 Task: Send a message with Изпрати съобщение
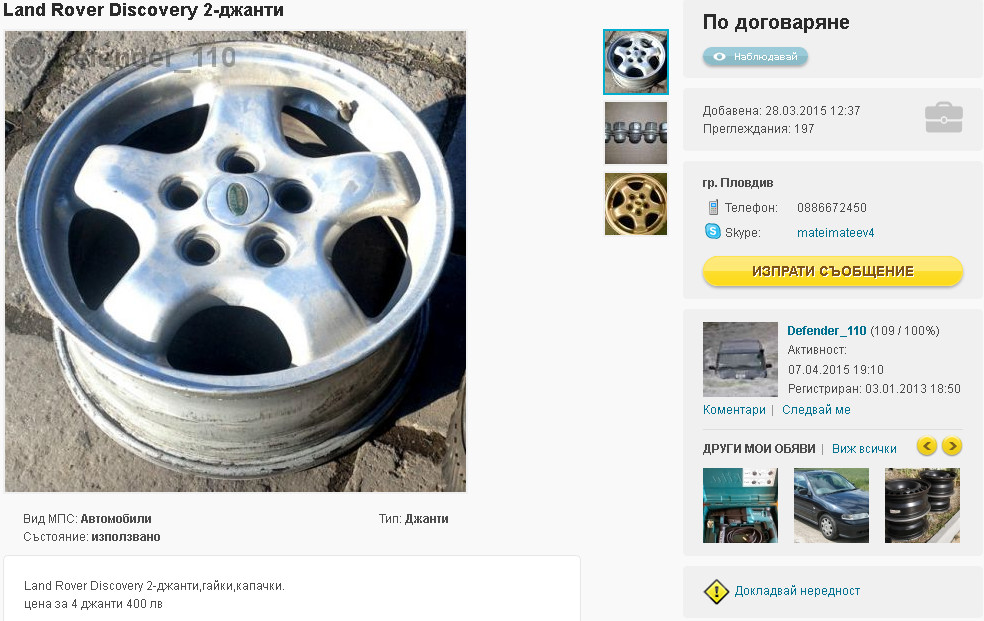pyautogui.click(x=832, y=271)
